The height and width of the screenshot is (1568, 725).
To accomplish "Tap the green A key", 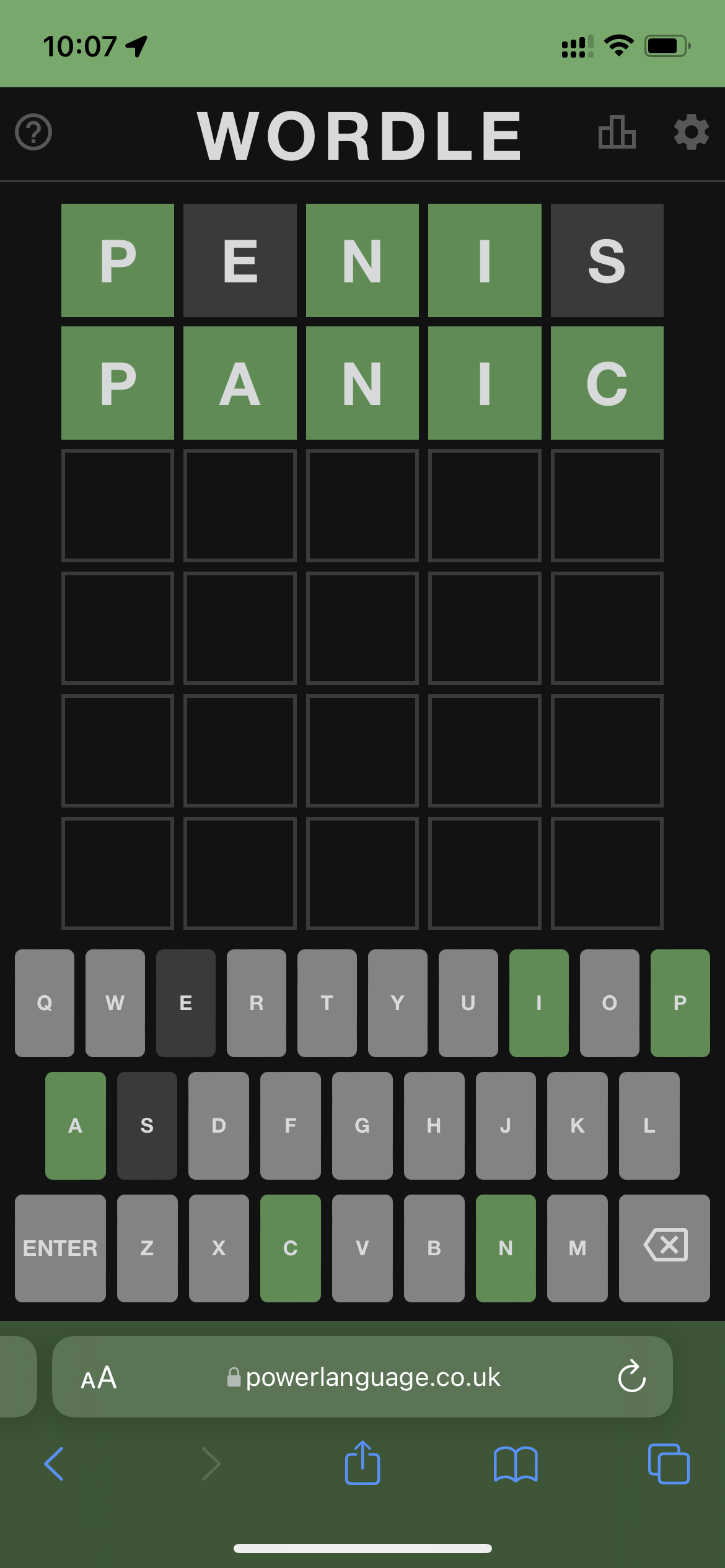I will [76, 1125].
